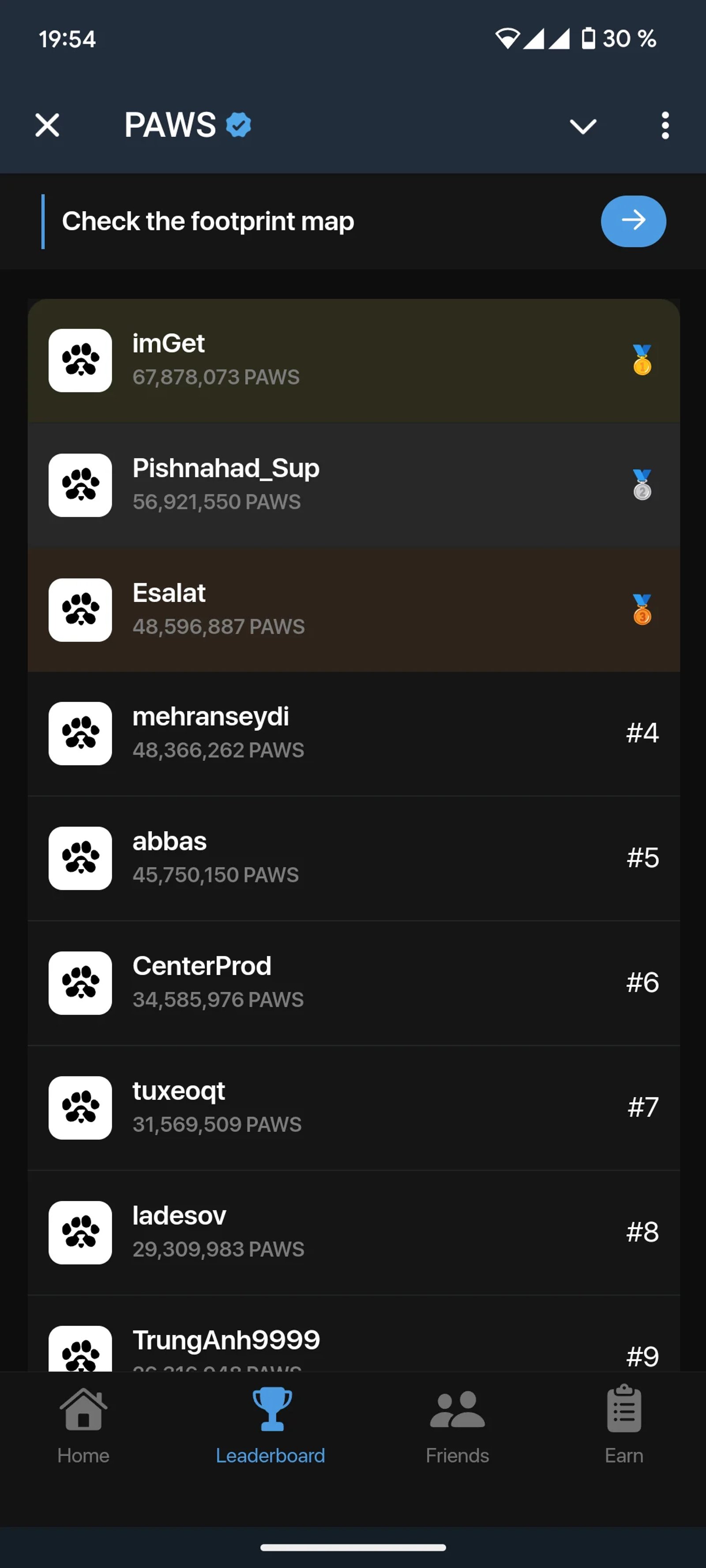This screenshot has height=1568, width=706.
Task: Tap the paw avatar of ladesov
Action: coord(79,1232)
